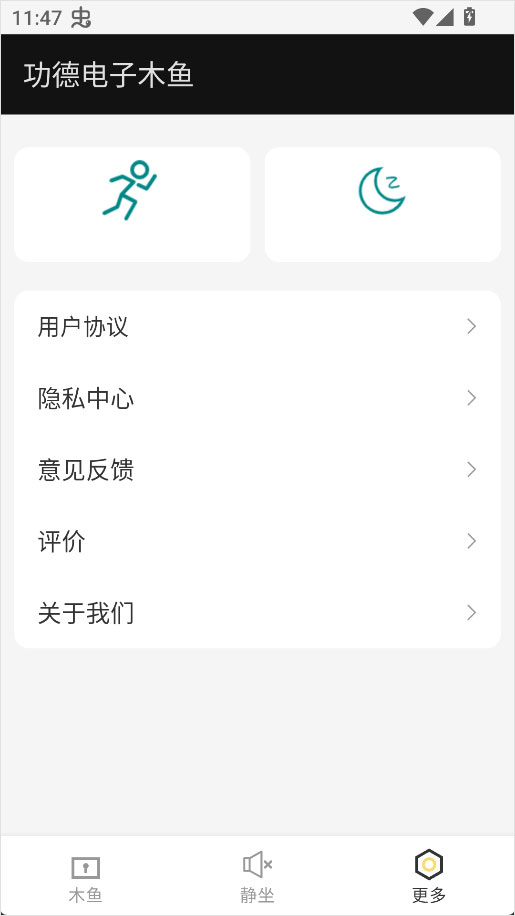This screenshot has width=515, height=916.
Task: Open the sleep moon card
Action: tap(382, 204)
